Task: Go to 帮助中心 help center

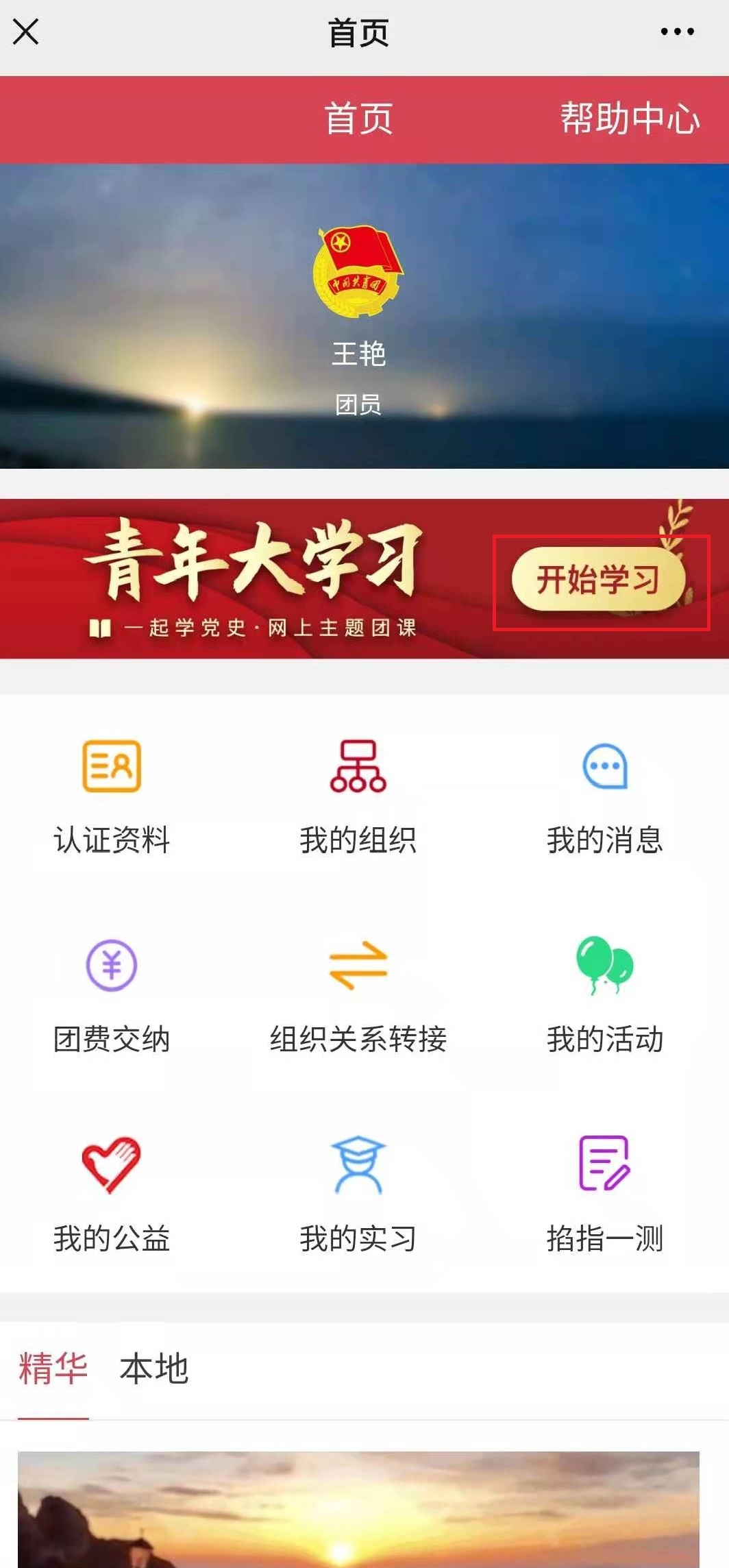Action: [630, 119]
